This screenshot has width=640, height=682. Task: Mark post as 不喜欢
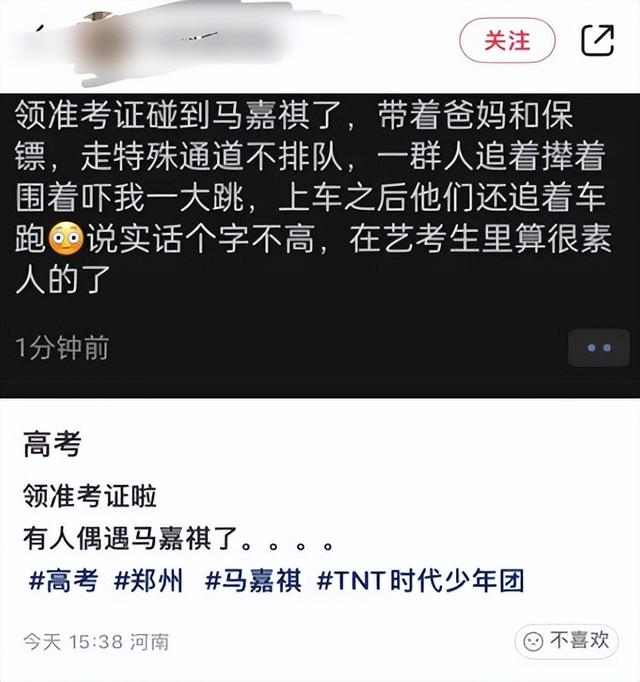(567, 641)
